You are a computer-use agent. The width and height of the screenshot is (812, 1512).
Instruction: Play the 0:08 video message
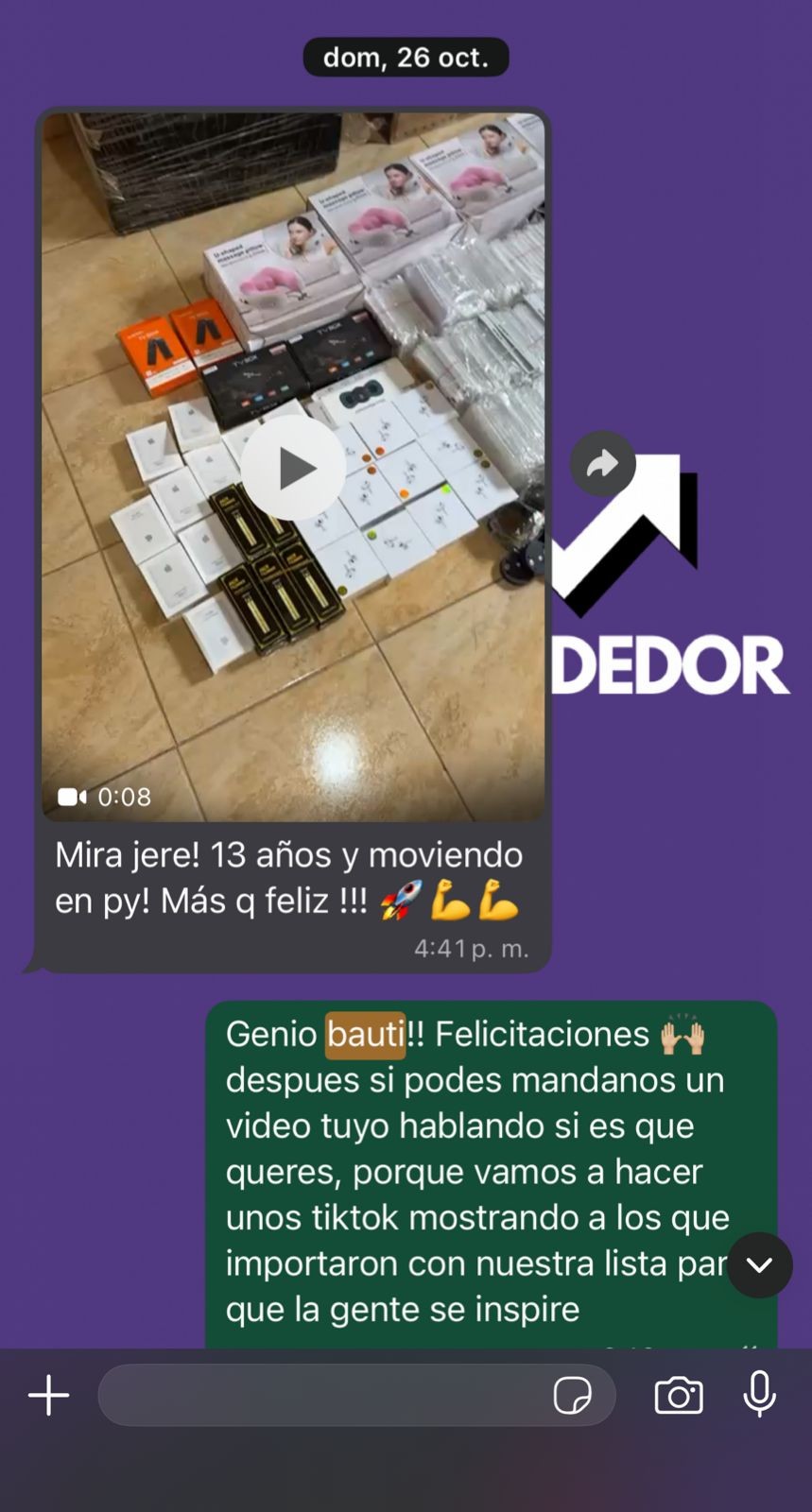click(x=293, y=468)
